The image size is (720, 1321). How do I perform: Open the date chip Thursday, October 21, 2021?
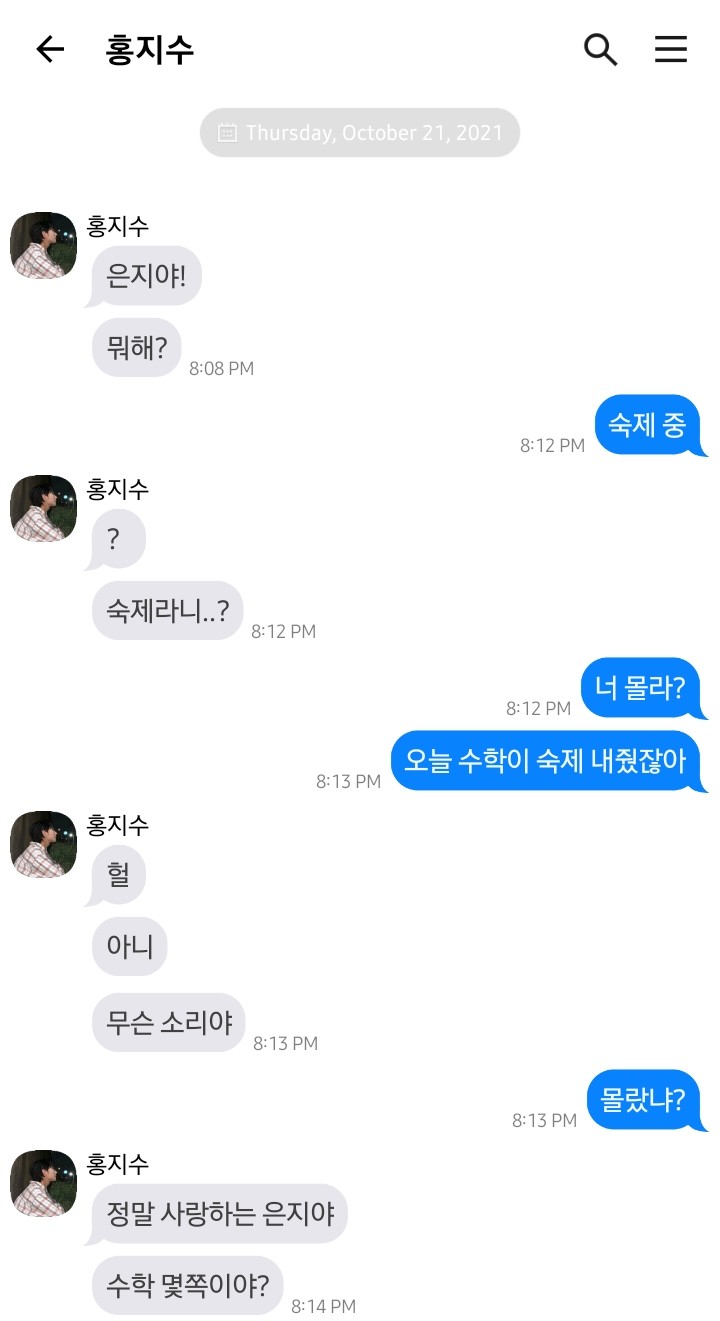[x=360, y=133]
